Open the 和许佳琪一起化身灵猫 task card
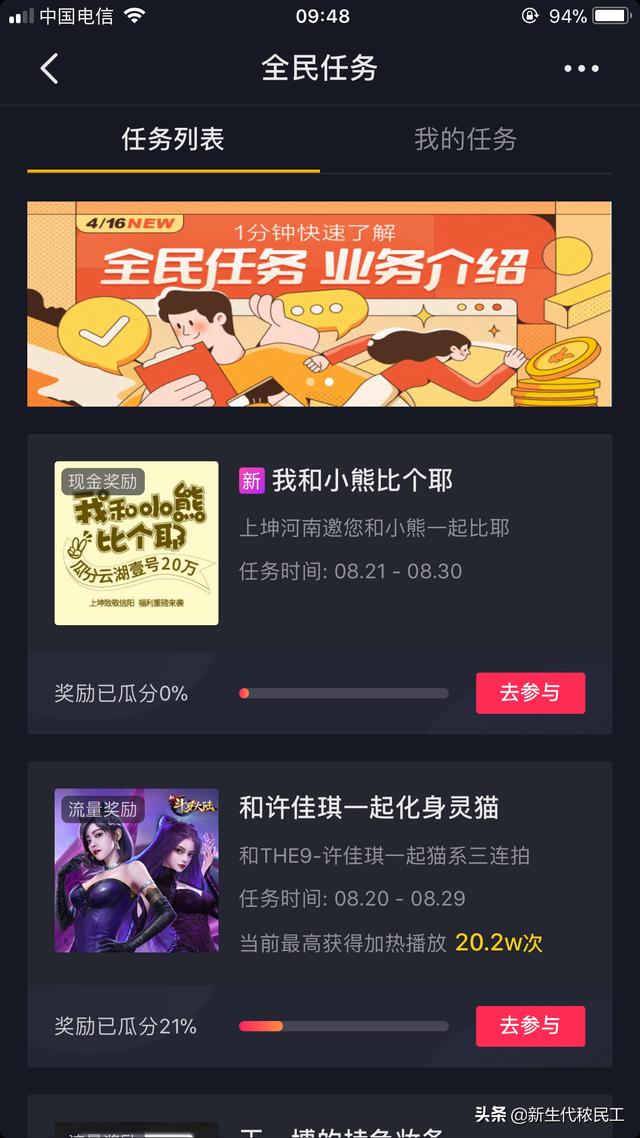Screen dimensions: 640x1138 pos(368,808)
